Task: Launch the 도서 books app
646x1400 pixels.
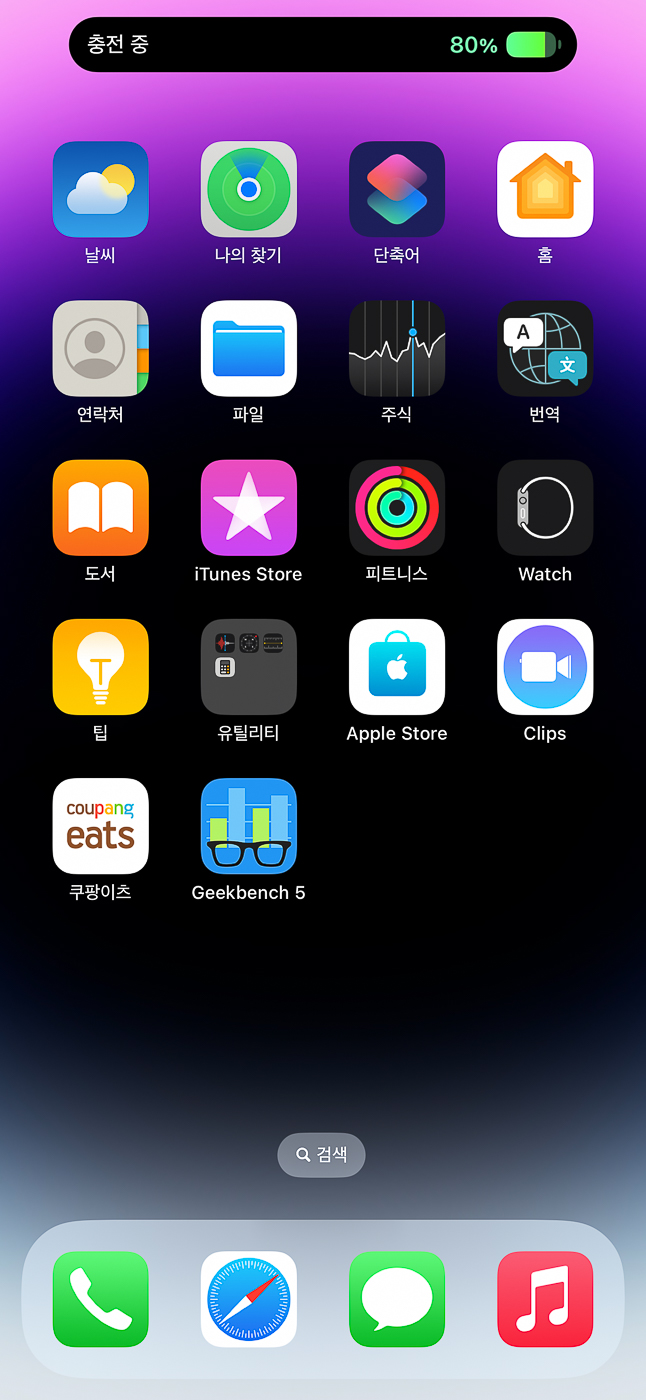Action: (101, 507)
